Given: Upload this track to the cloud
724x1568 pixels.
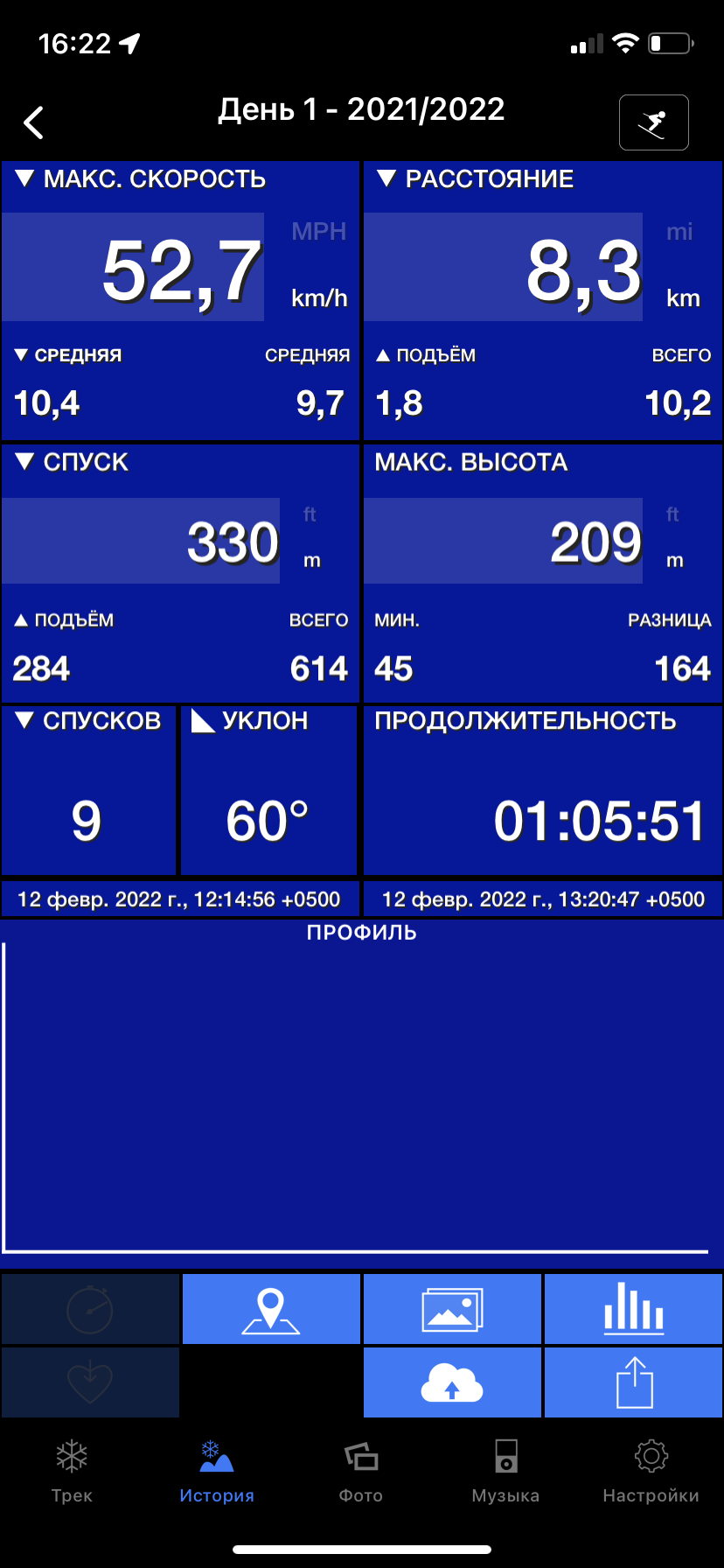Looking at the screenshot, I should 452,1382.
